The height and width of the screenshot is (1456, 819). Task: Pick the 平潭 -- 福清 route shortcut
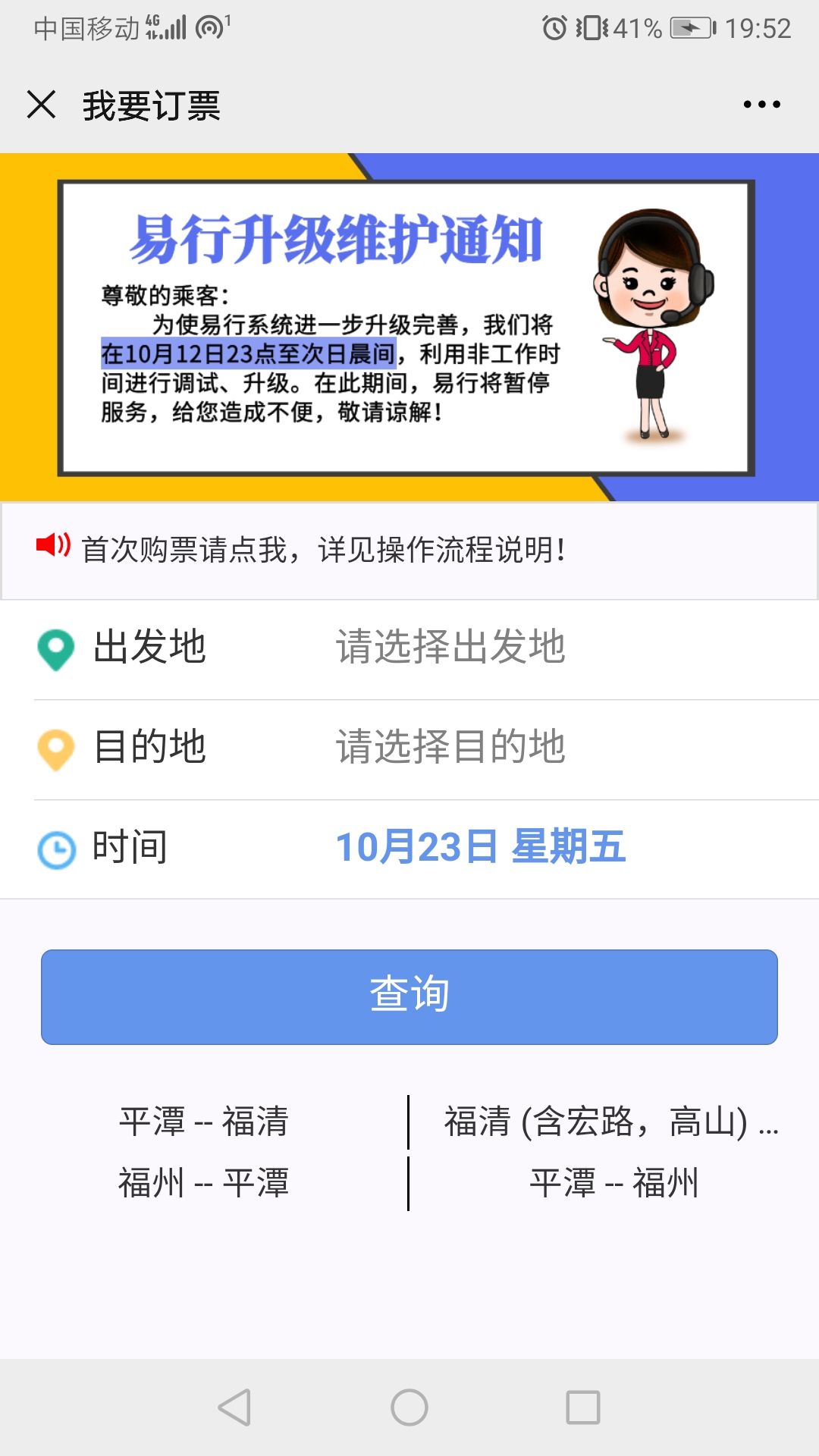coord(204,1122)
